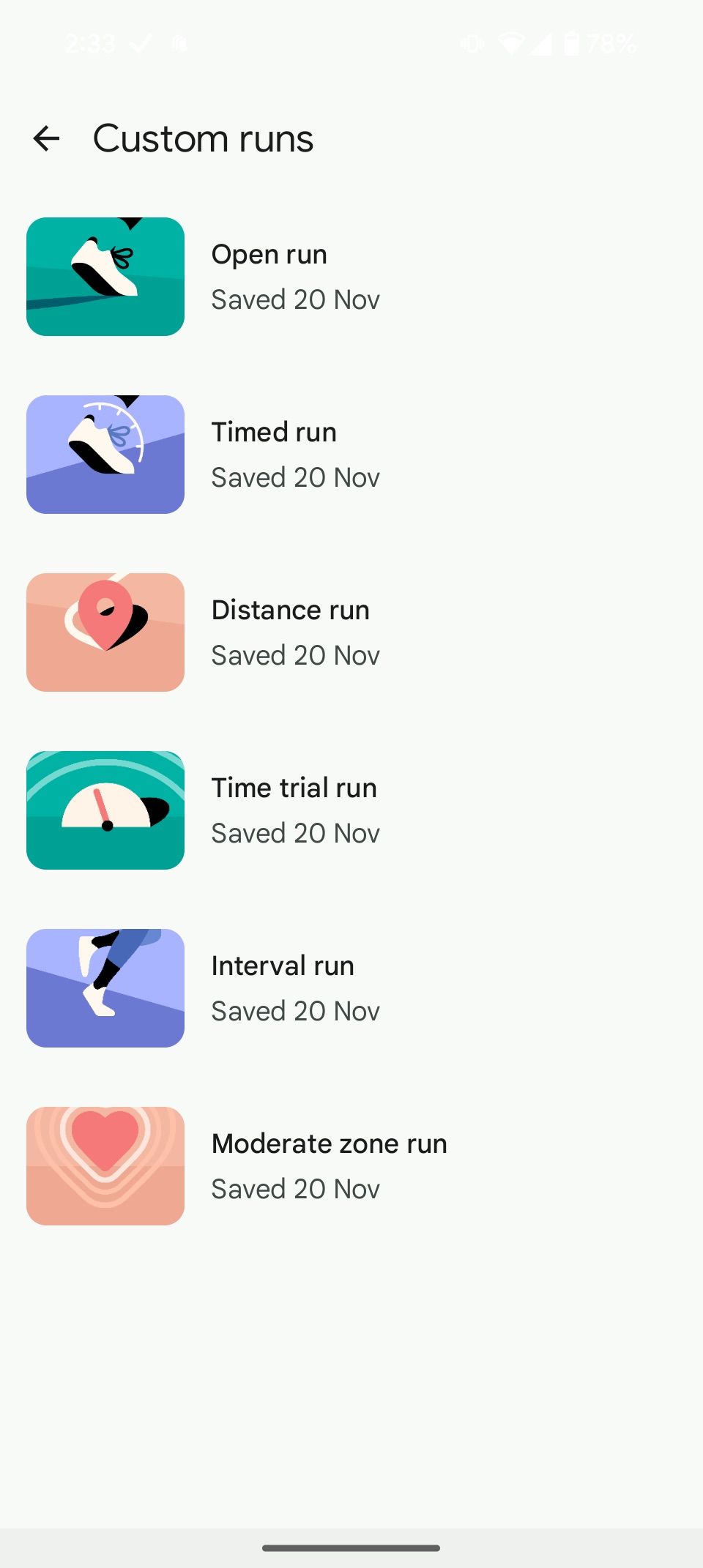Select the Time trial run gauge icon
Screen dimensions: 703x1568
tap(105, 809)
